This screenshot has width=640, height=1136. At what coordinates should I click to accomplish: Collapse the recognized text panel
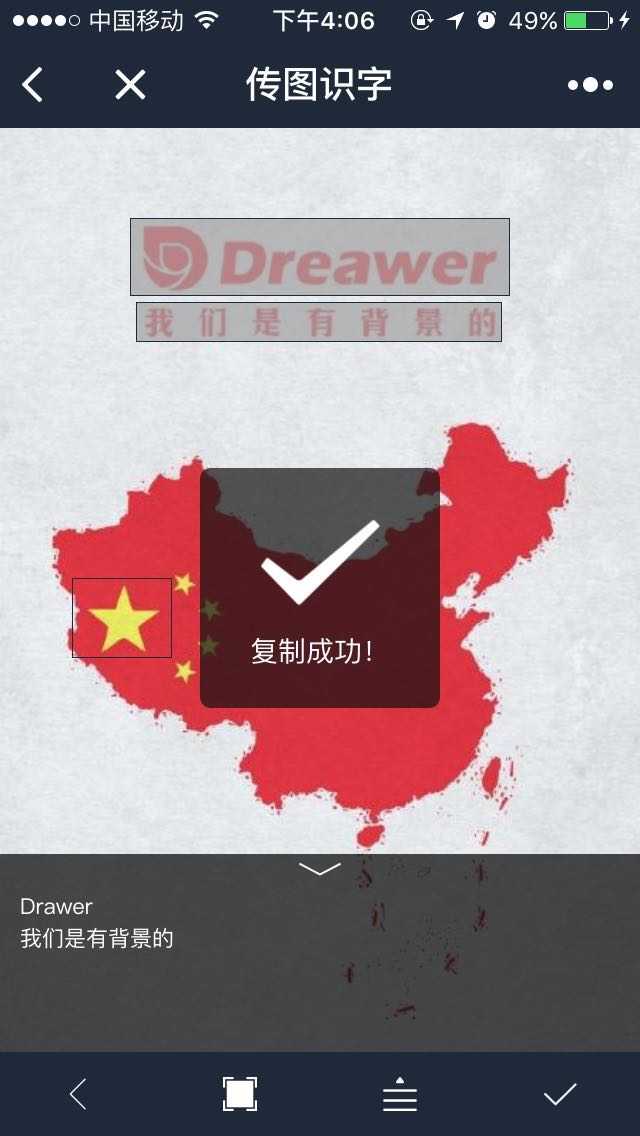coord(320,868)
